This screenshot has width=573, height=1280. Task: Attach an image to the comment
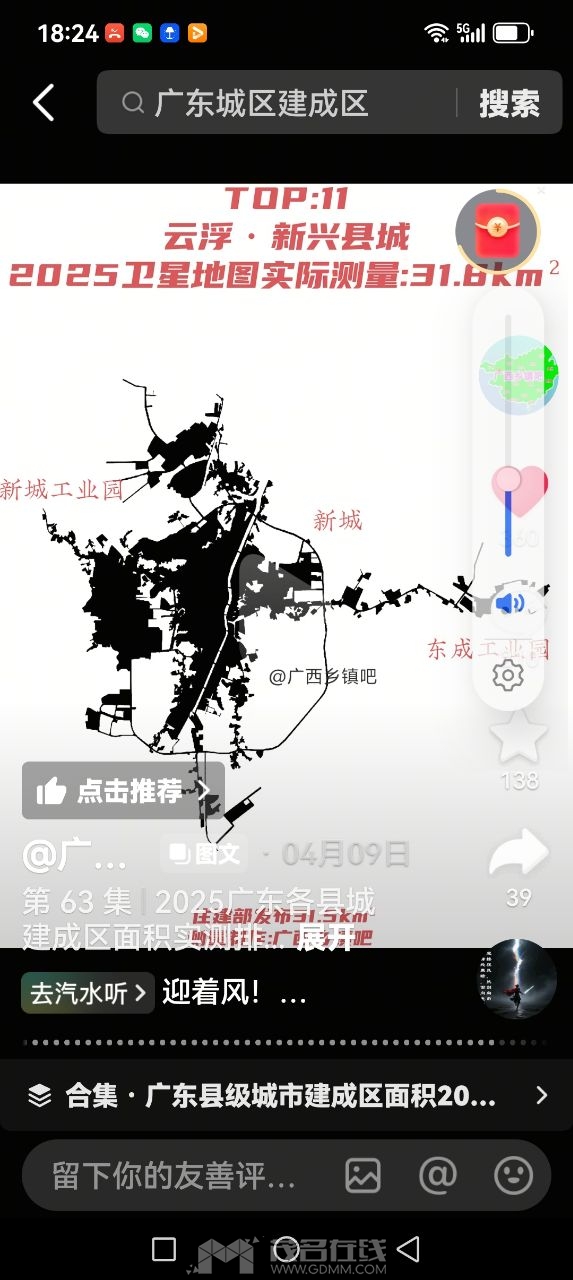(363, 1176)
